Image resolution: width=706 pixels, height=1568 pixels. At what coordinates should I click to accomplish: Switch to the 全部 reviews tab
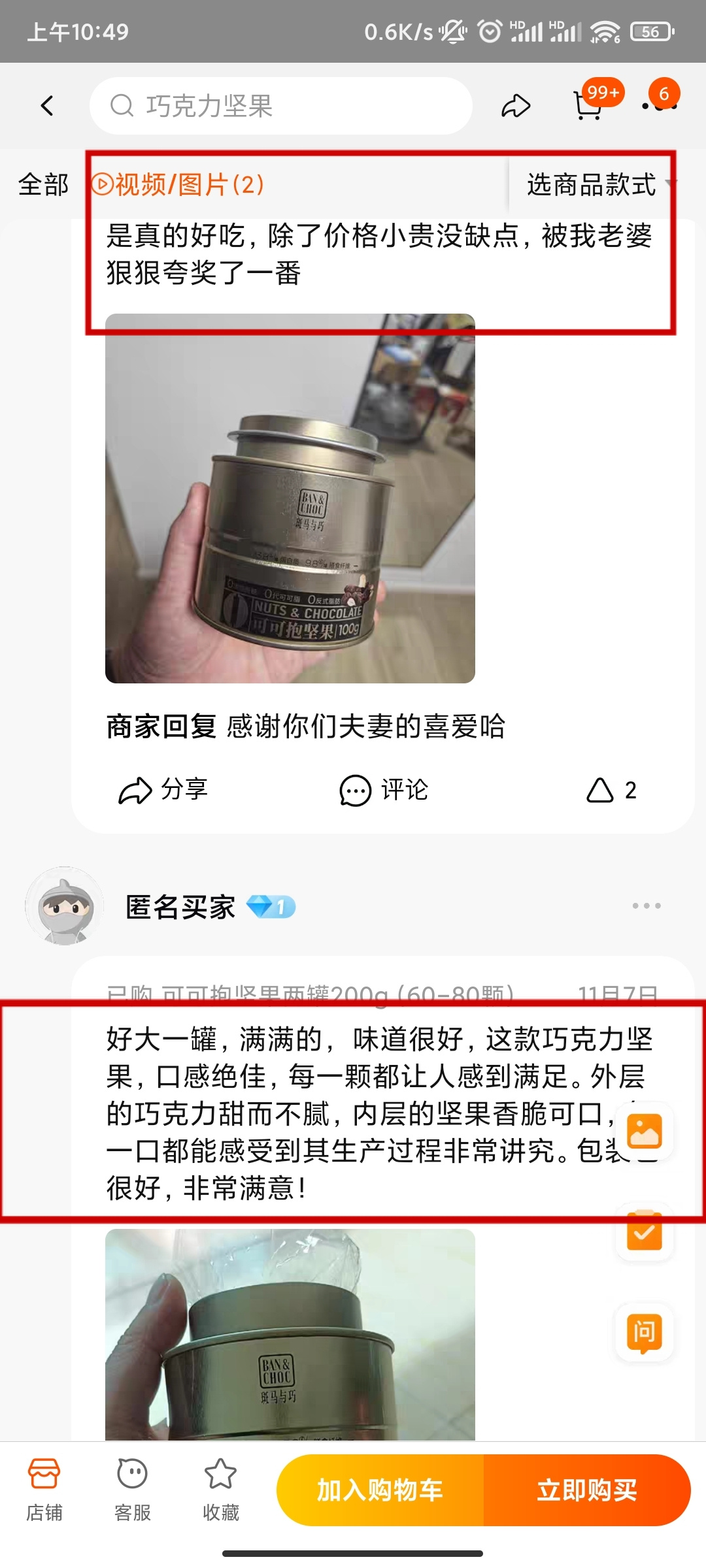pyautogui.click(x=43, y=185)
